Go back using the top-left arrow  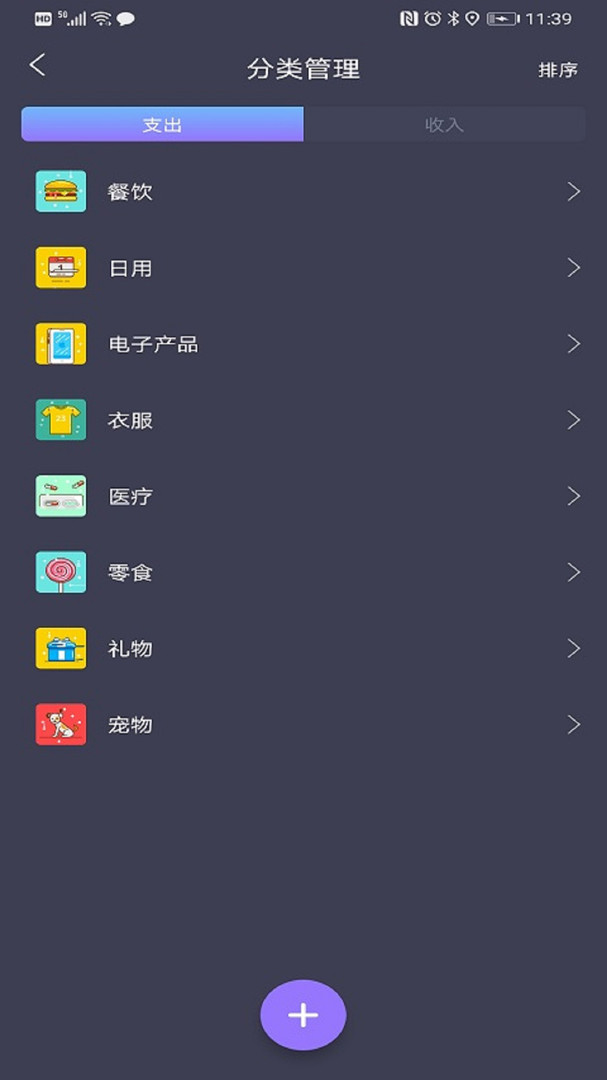[38, 66]
